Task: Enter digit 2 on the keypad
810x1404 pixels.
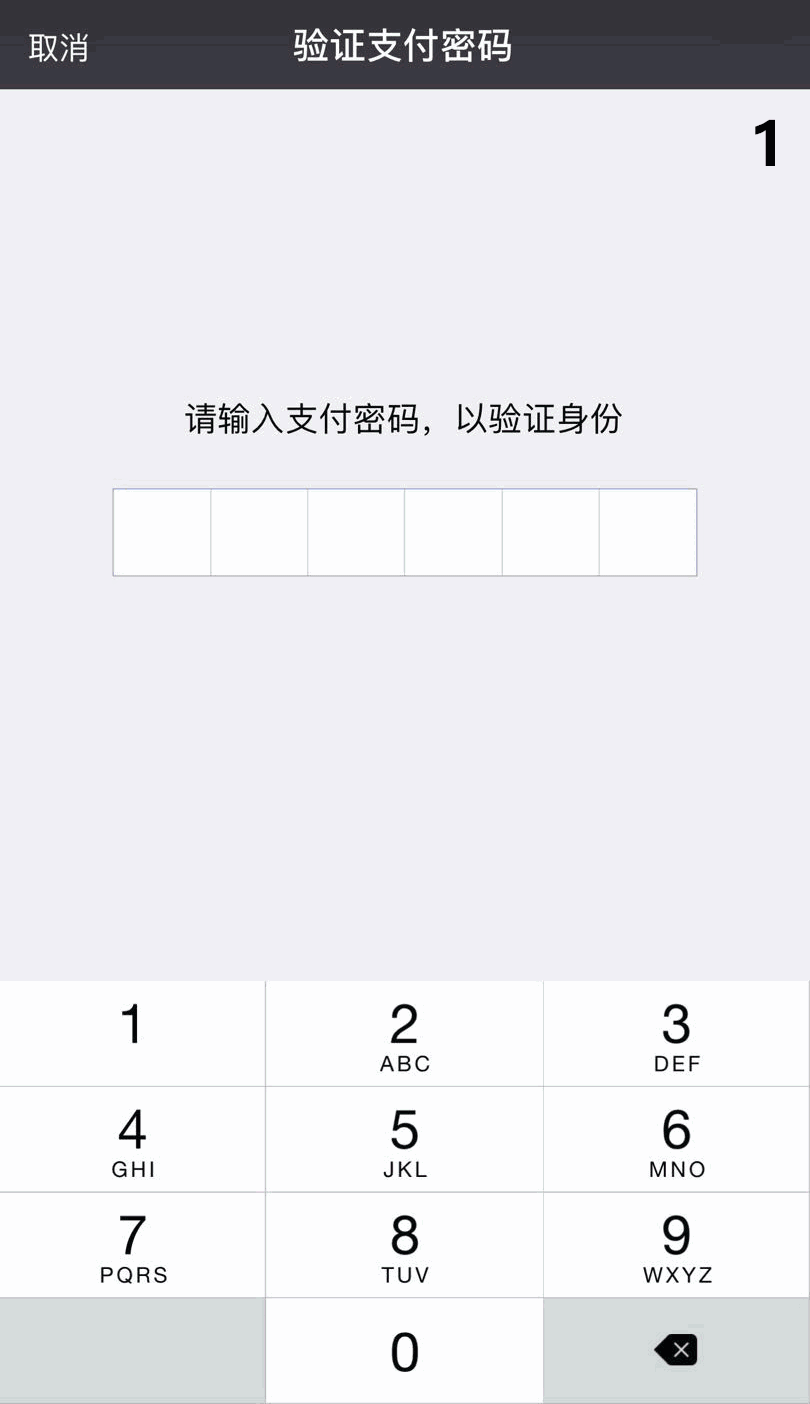Action: 404,1033
